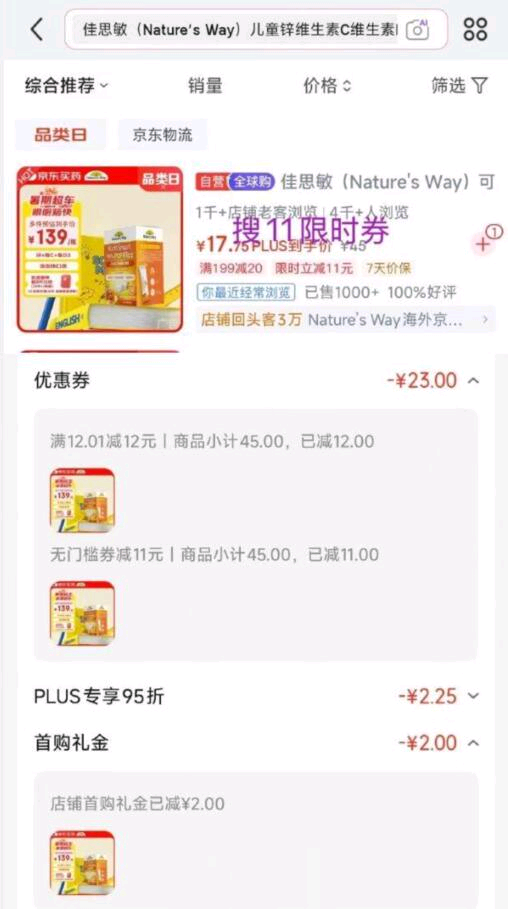Viewport: 508px width, 909px height.
Task: Select the 品类日 filter chip
Action: click(60, 135)
